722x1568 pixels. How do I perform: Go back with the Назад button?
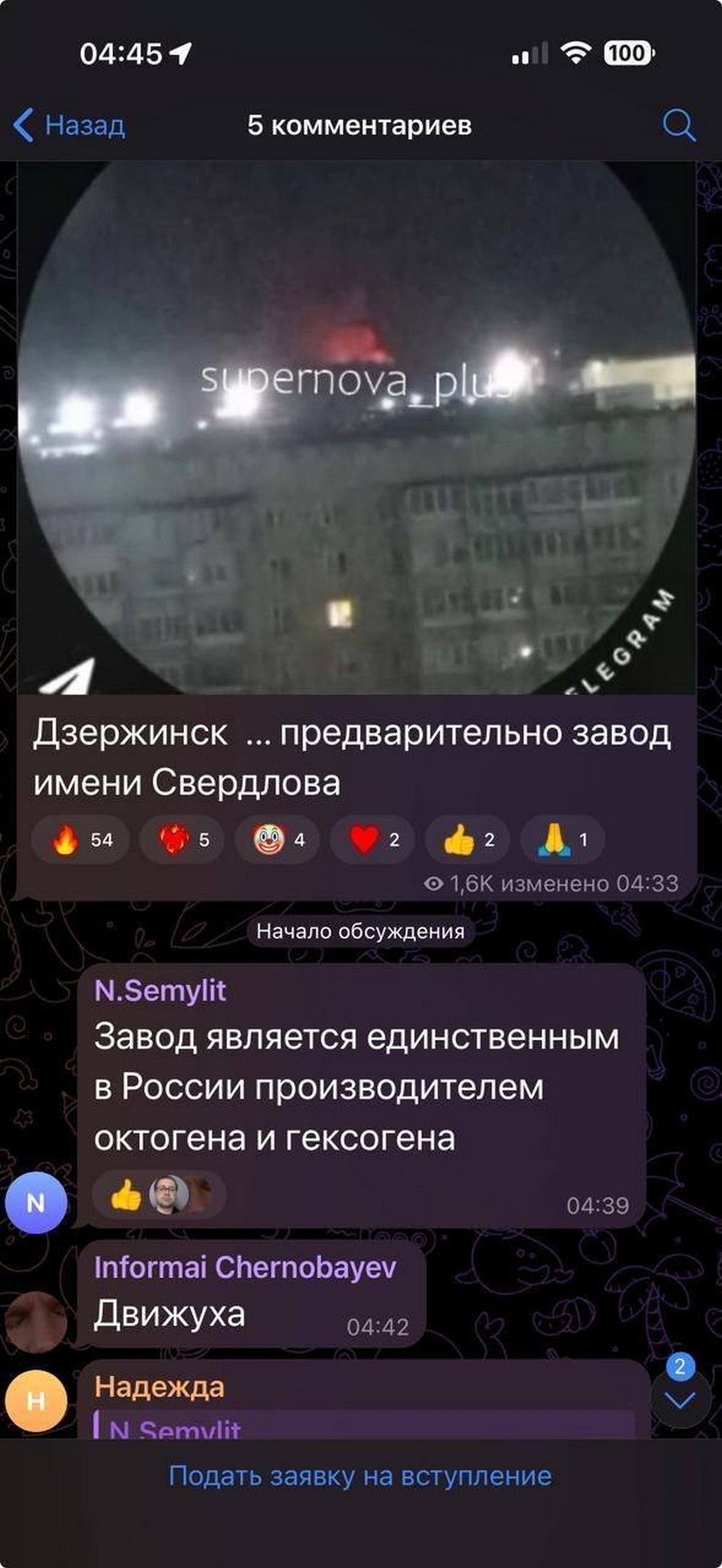pos(69,126)
